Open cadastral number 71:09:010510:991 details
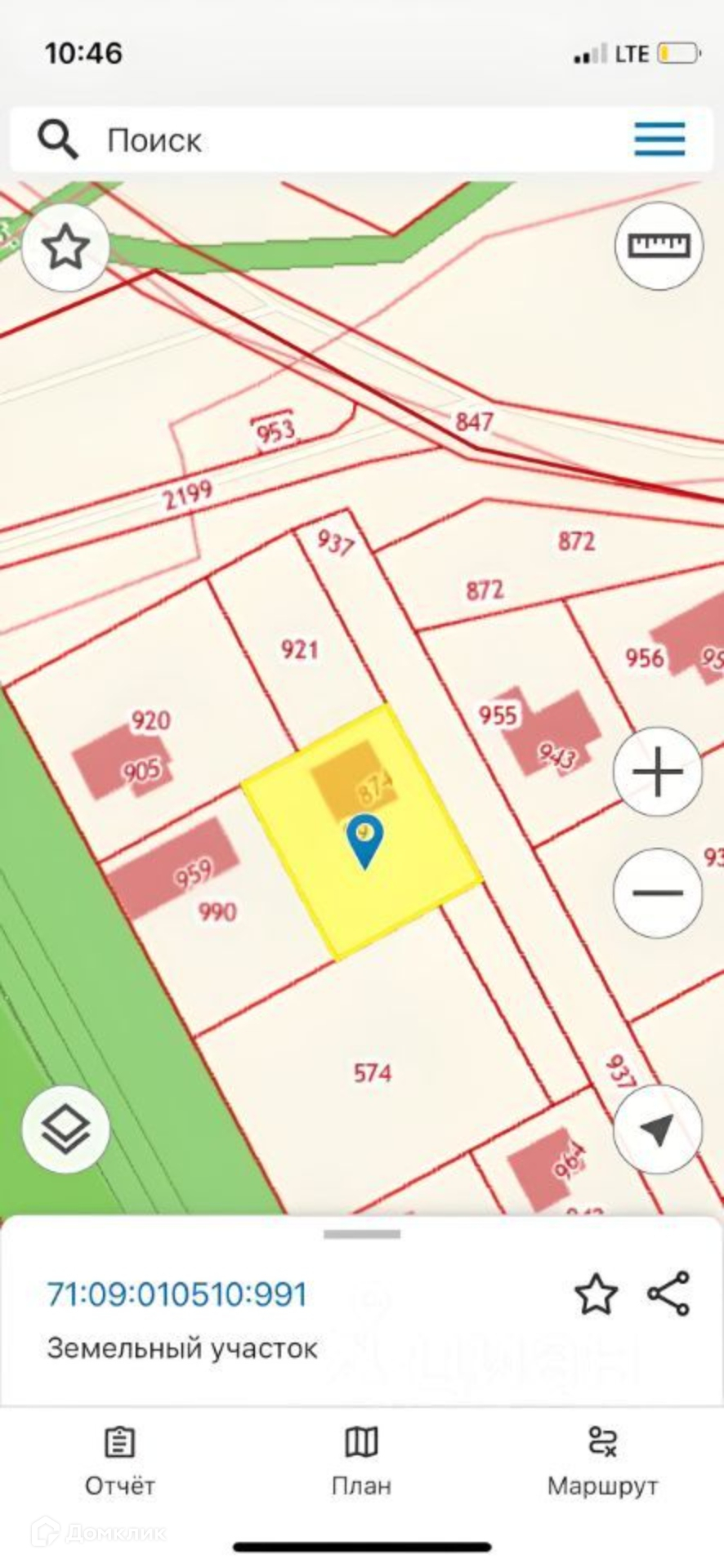The width and height of the screenshot is (724, 1568). tap(177, 1294)
